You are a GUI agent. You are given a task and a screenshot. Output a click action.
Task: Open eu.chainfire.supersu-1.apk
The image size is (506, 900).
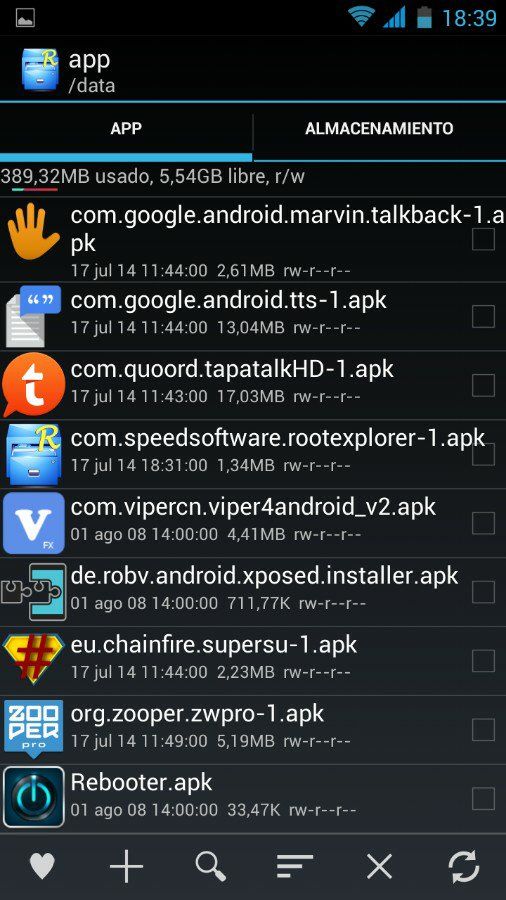pos(253,661)
